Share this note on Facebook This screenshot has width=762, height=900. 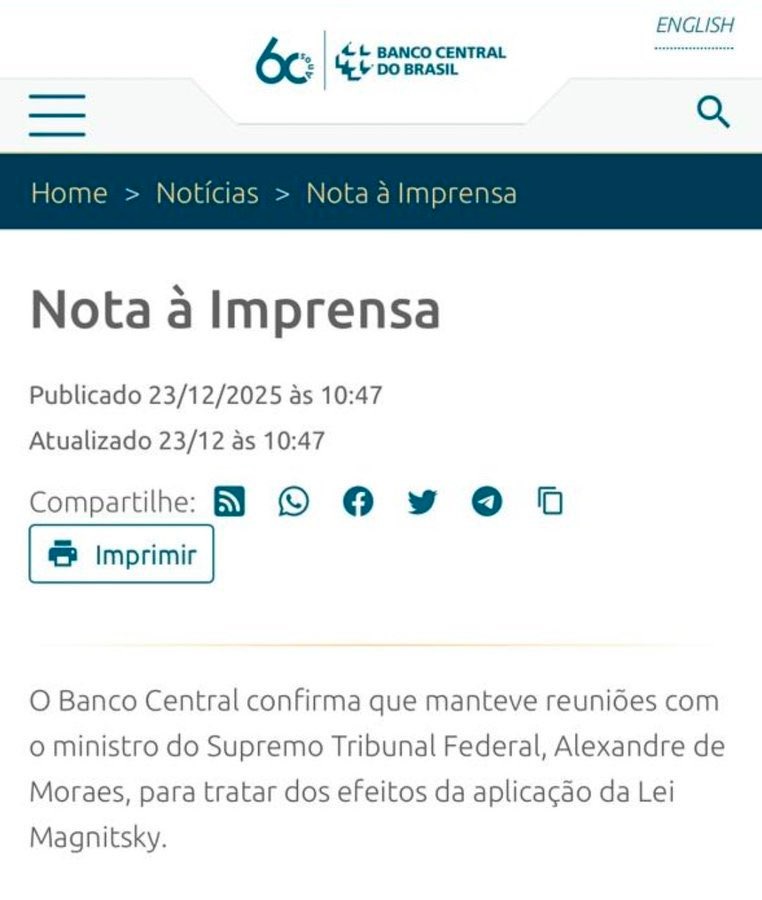pyautogui.click(x=358, y=501)
